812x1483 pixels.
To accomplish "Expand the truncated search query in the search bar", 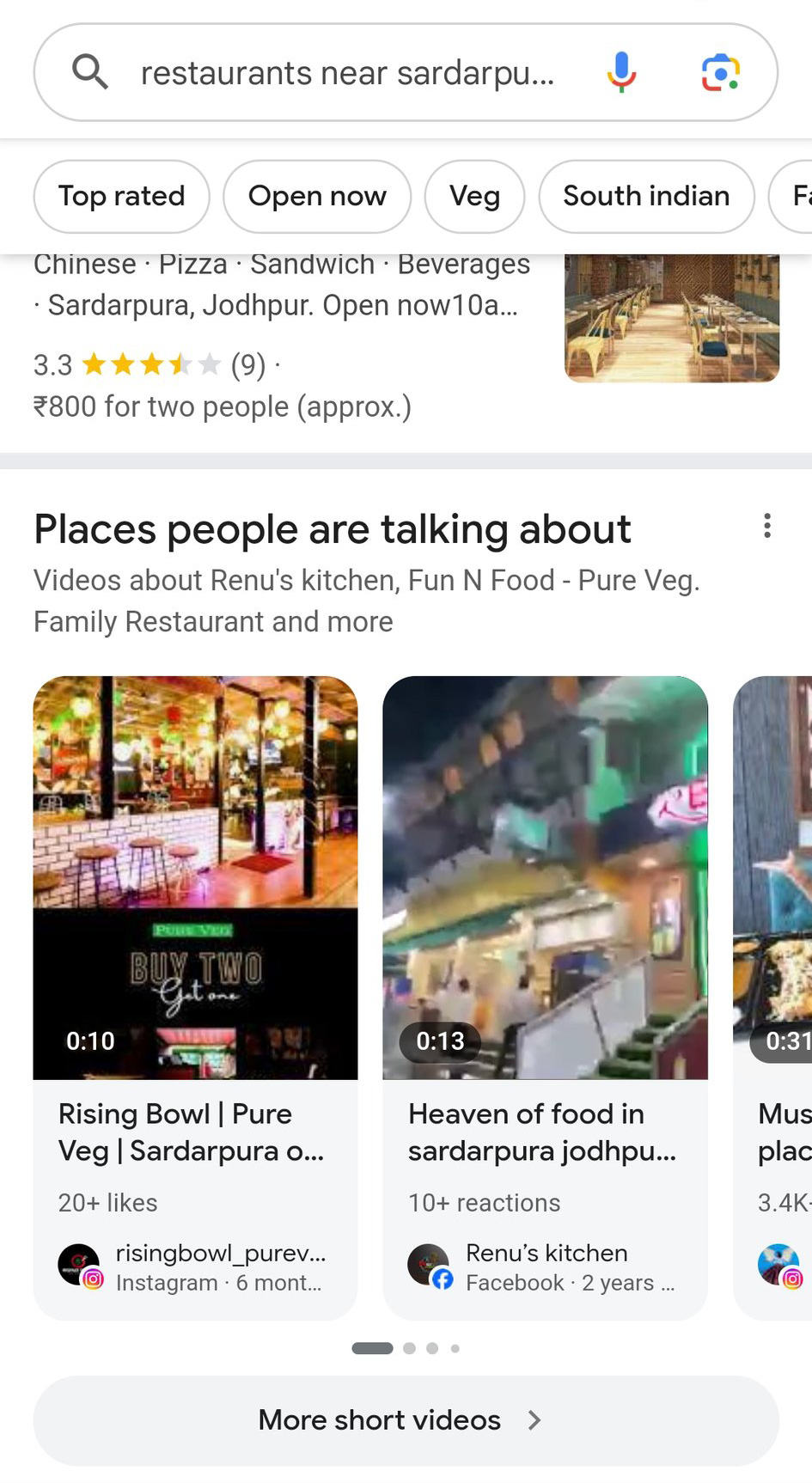I will (348, 72).
